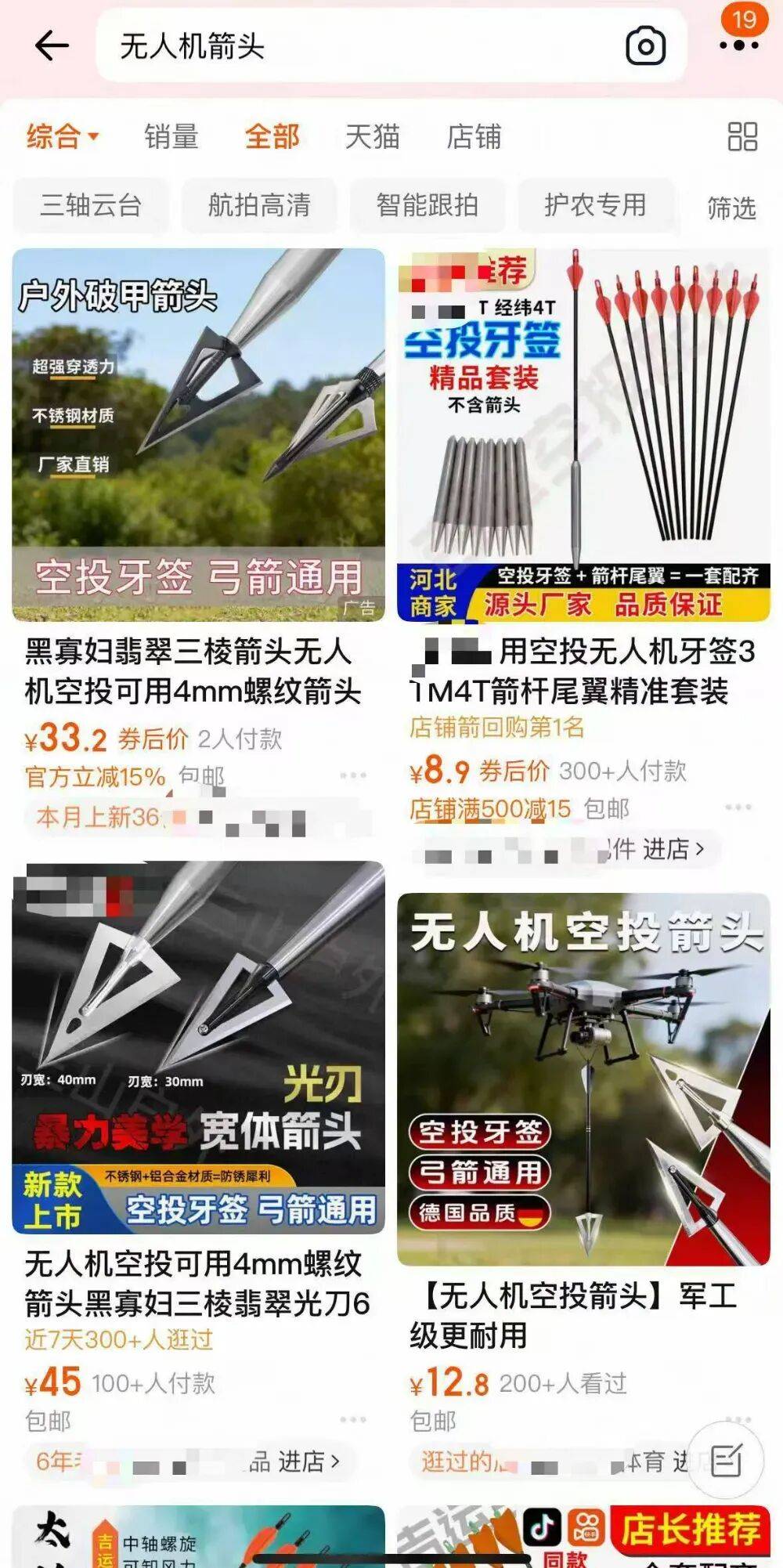Screen dimensions: 783x1568
Task: Enable the 三轴云台 filter chip
Action: coord(91,206)
